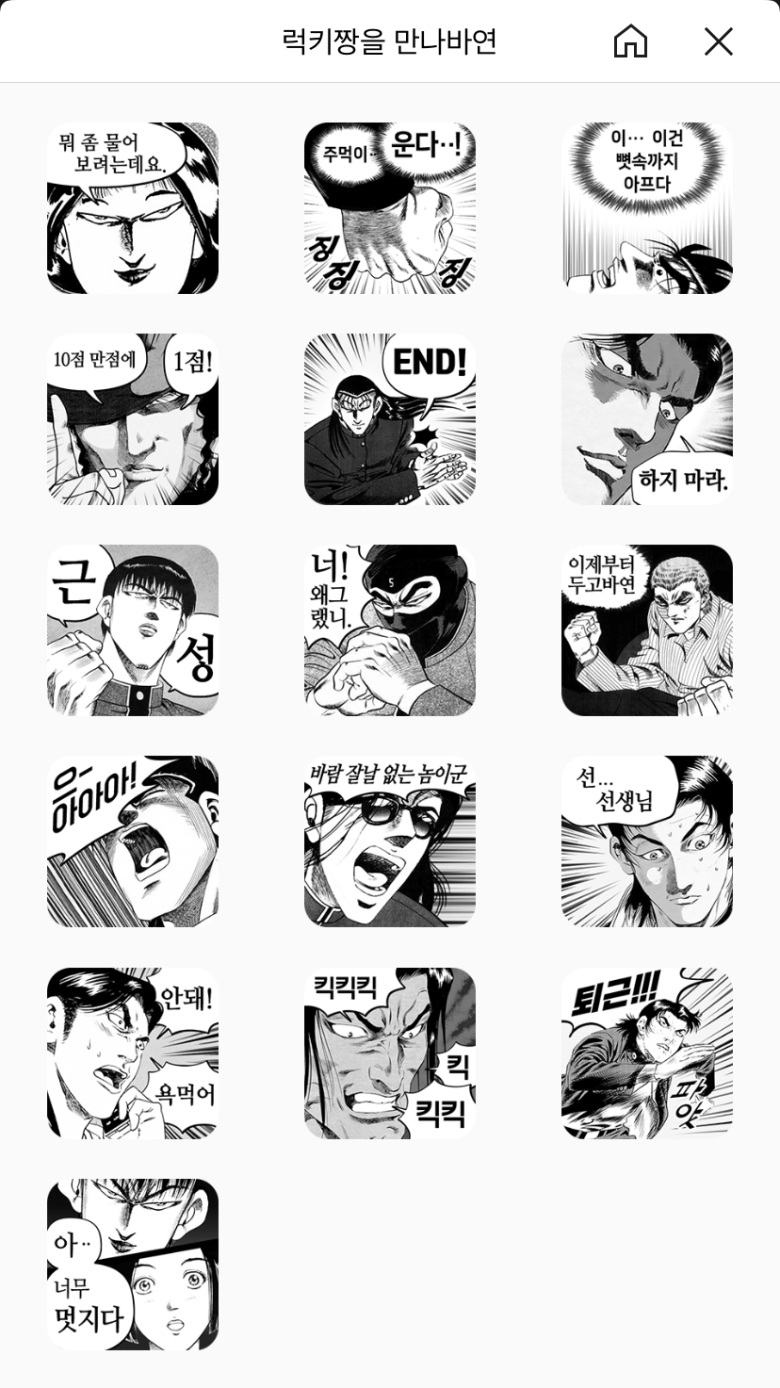This screenshot has height=1388, width=780.
Task: Tap the '이건 뼛속까지 아프다' sticker
Action: [x=647, y=208]
